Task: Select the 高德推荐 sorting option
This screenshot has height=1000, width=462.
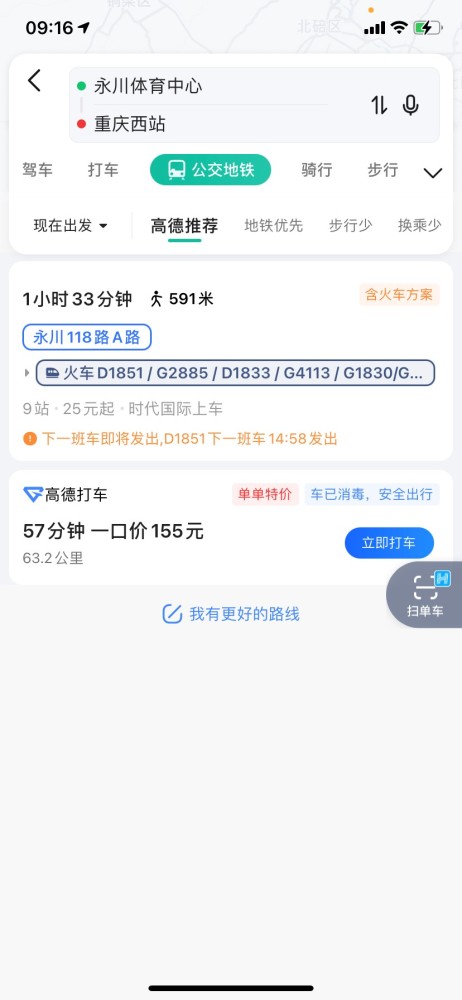Action: pyautogui.click(x=184, y=225)
